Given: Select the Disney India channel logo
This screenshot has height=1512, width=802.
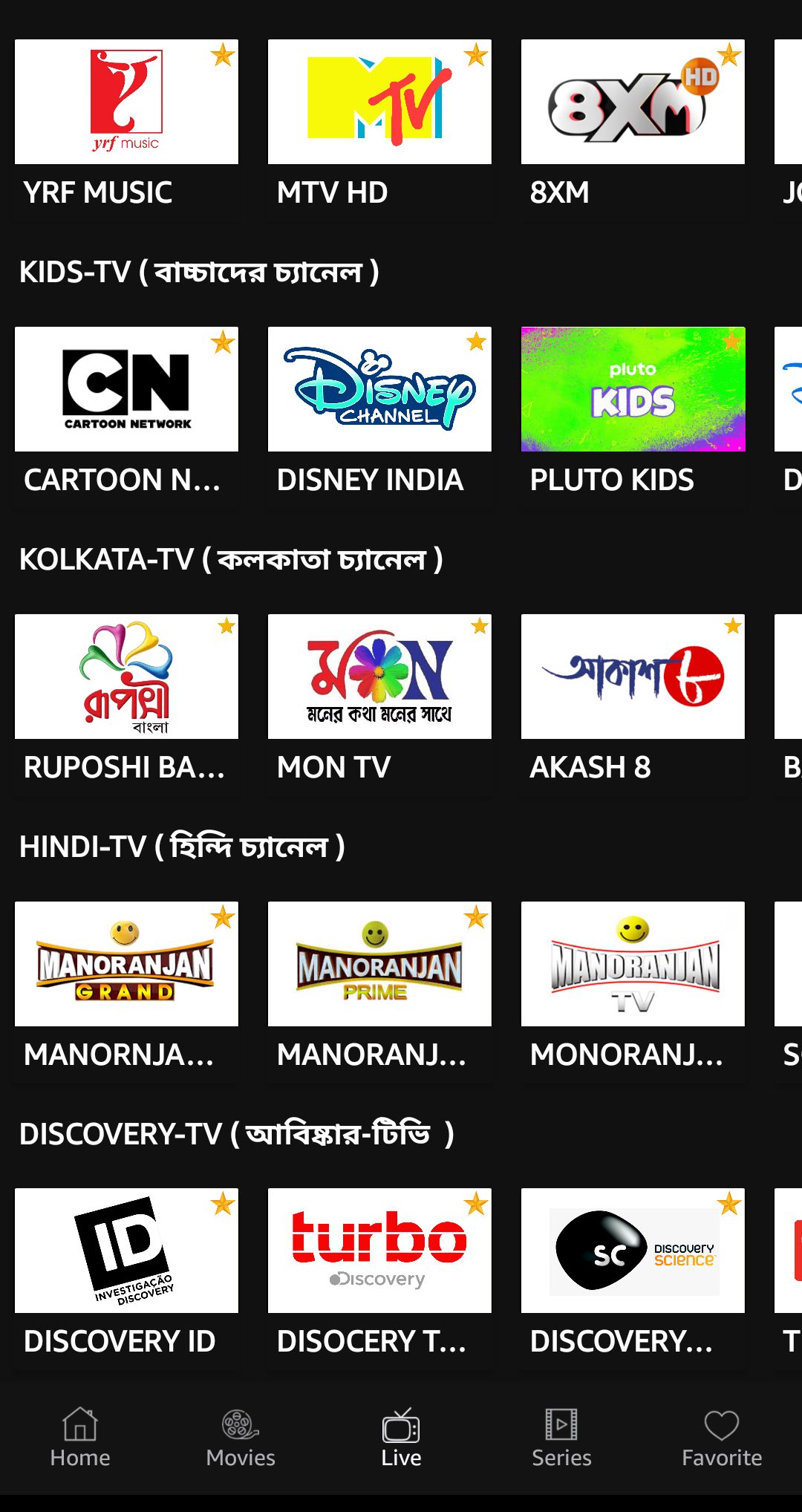Looking at the screenshot, I should 379,389.
